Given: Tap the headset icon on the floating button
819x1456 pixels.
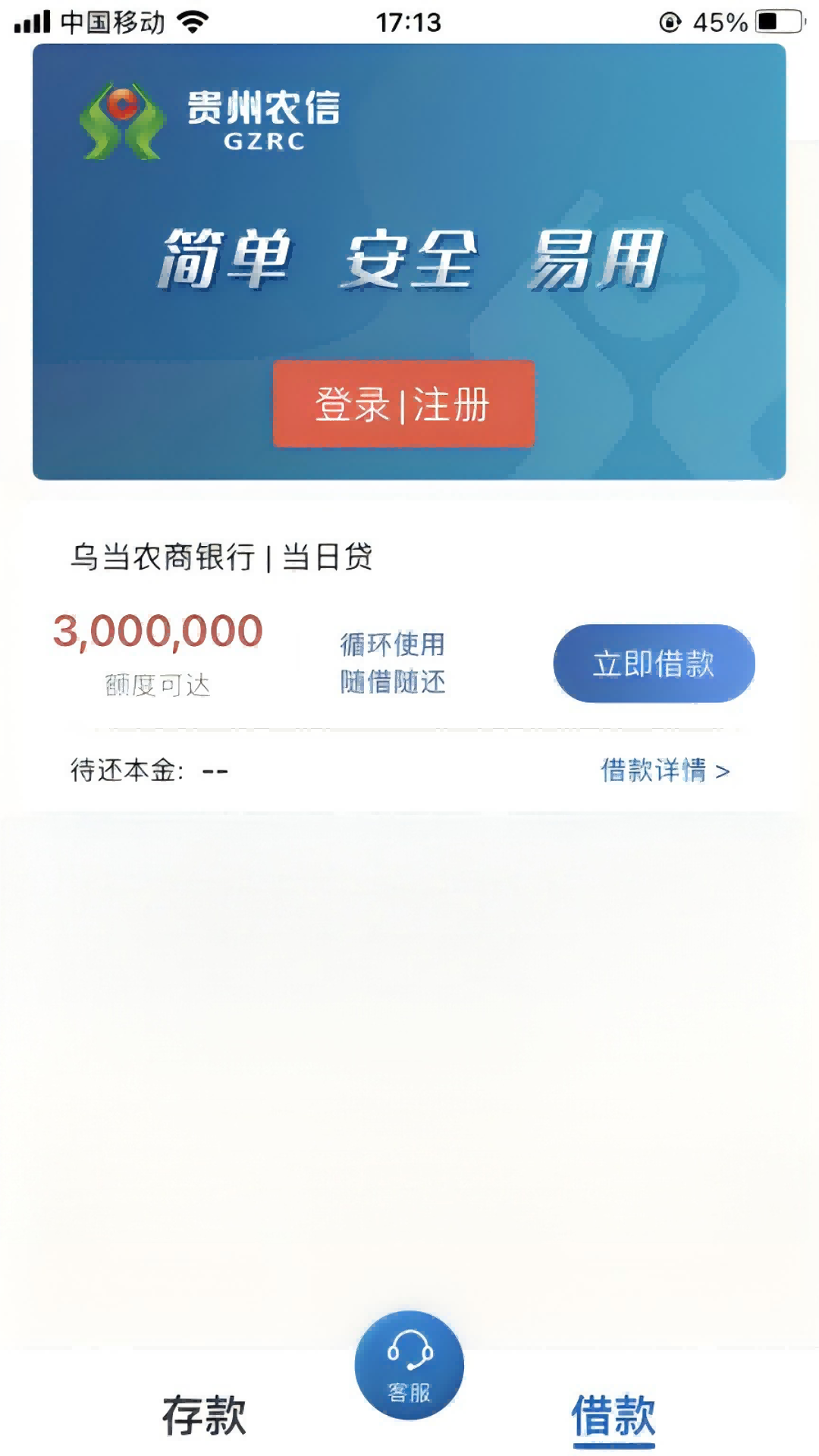Looking at the screenshot, I should coord(408,1351).
